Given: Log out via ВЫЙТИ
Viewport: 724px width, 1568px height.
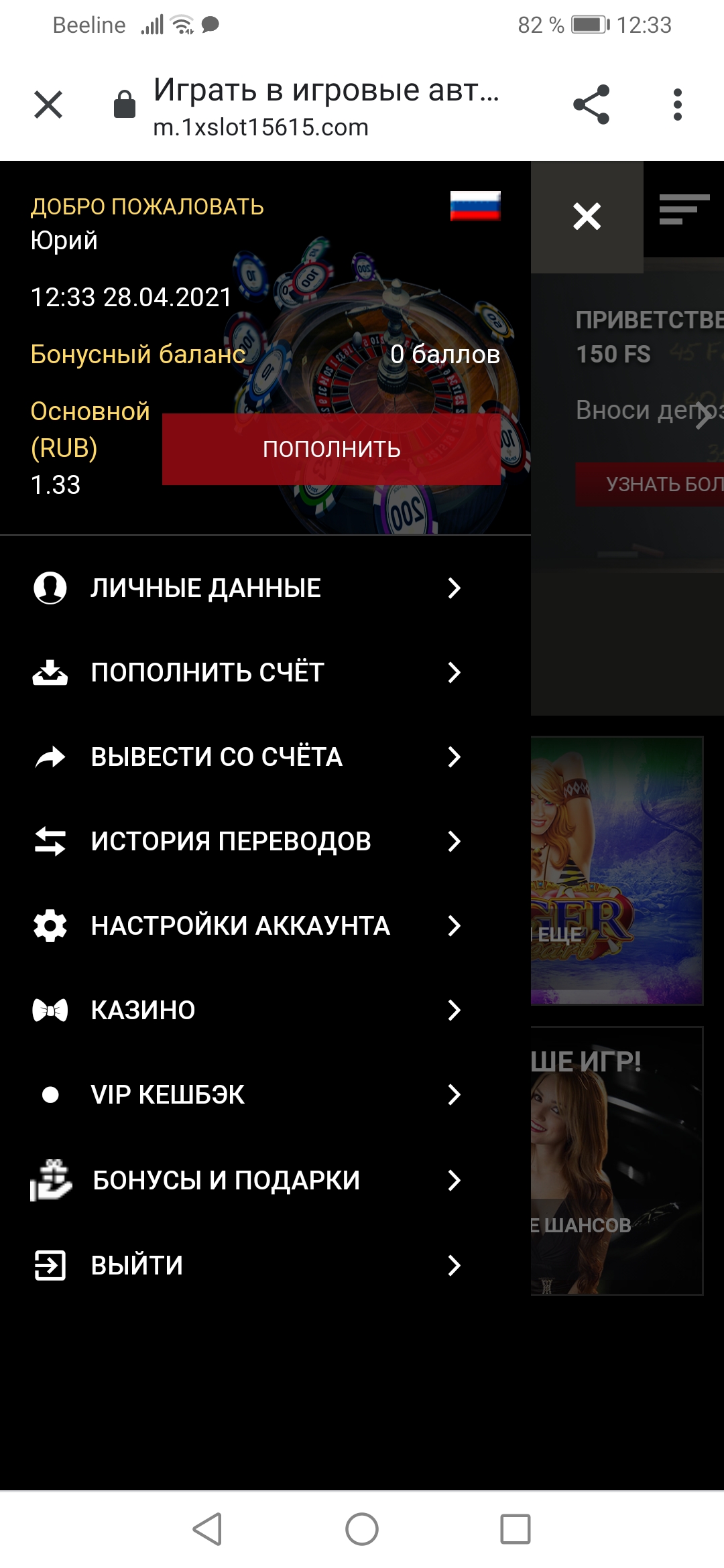Looking at the screenshot, I should click(248, 1265).
